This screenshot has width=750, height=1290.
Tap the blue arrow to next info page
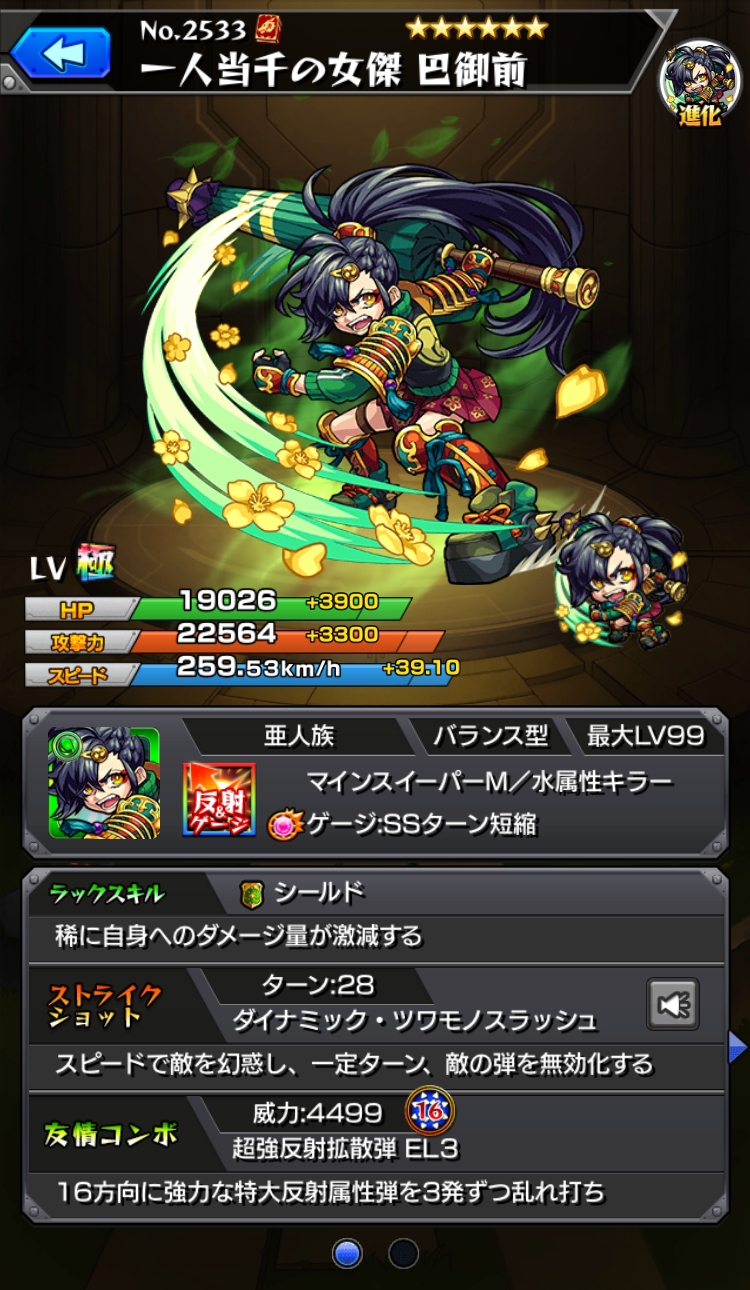pos(738,1047)
